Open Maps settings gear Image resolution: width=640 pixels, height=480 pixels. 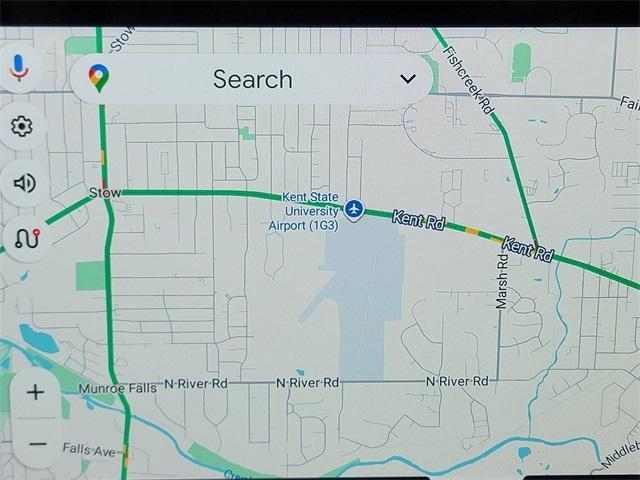pyautogui.click(x=22, y=126)
